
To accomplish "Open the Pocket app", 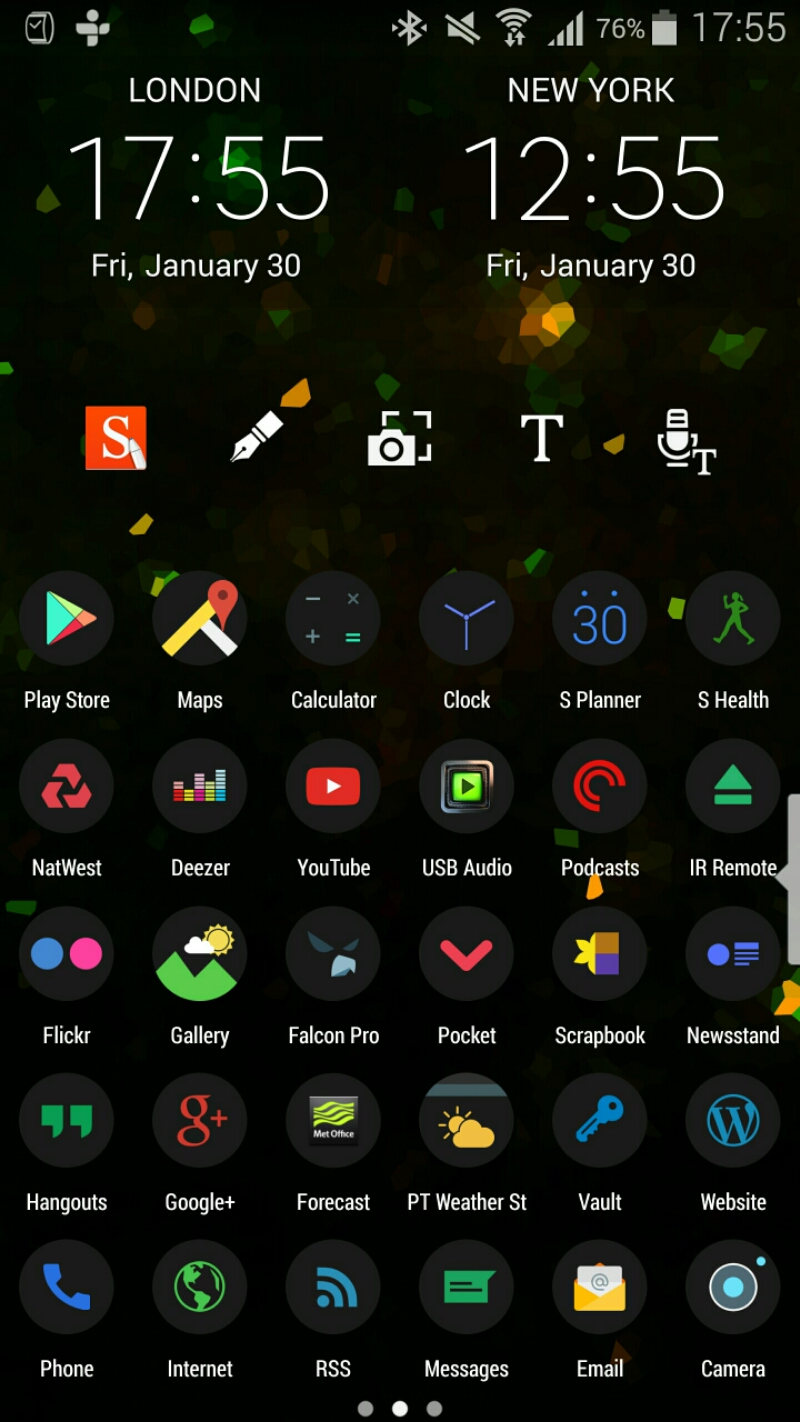I will click(x=466, y=954).
